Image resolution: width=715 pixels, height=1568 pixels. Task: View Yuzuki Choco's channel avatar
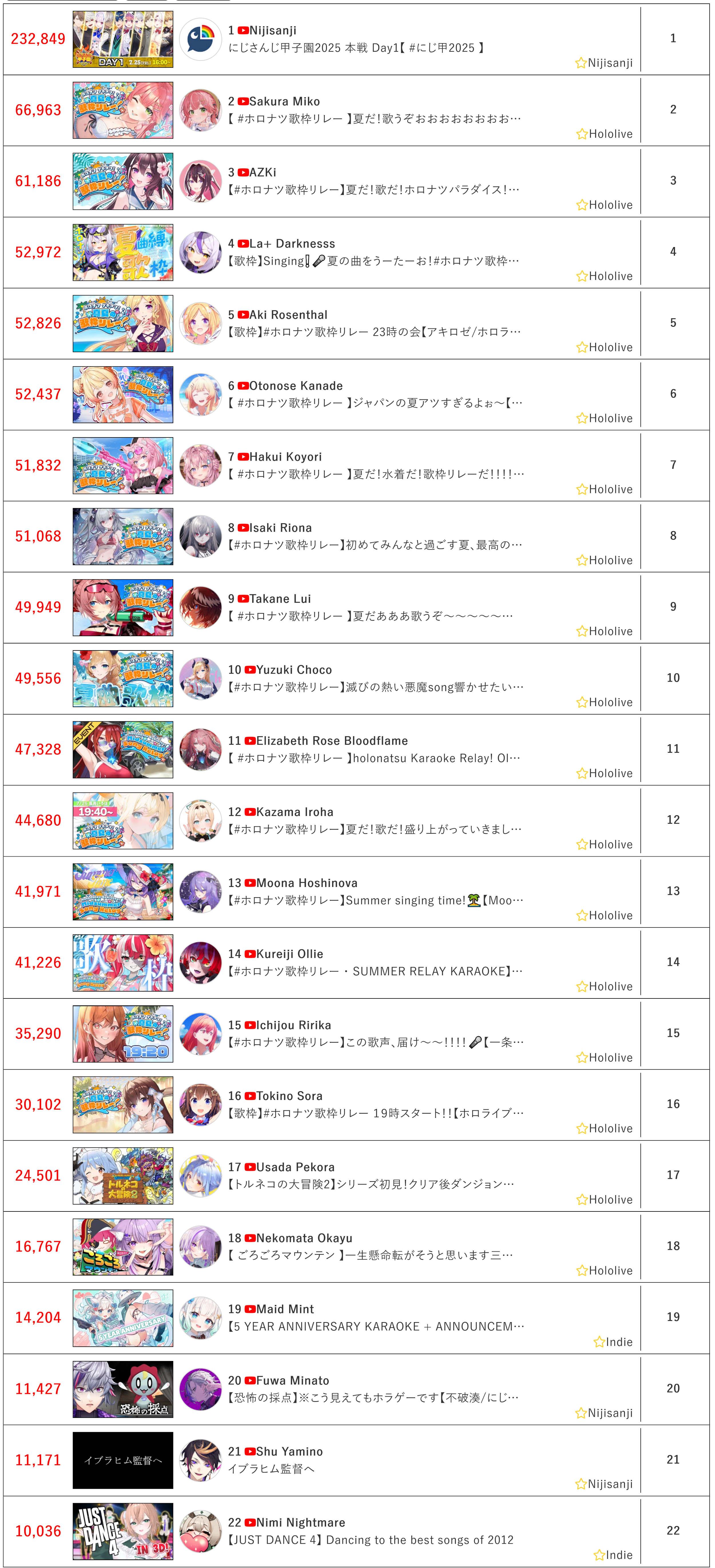[200, 678]
